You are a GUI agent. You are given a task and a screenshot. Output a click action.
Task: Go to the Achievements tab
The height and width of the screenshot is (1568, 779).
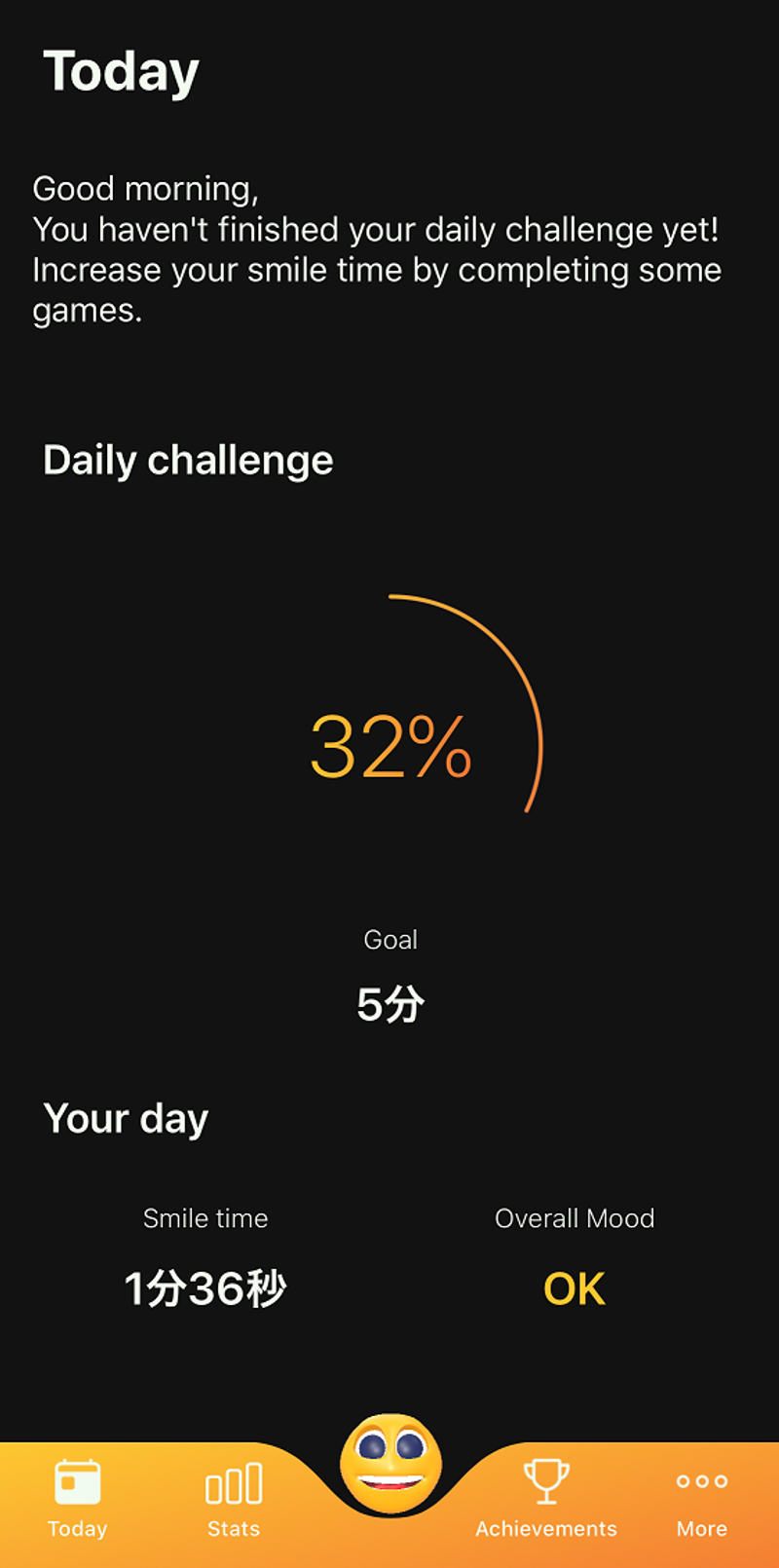click(x=545, y=1498)
